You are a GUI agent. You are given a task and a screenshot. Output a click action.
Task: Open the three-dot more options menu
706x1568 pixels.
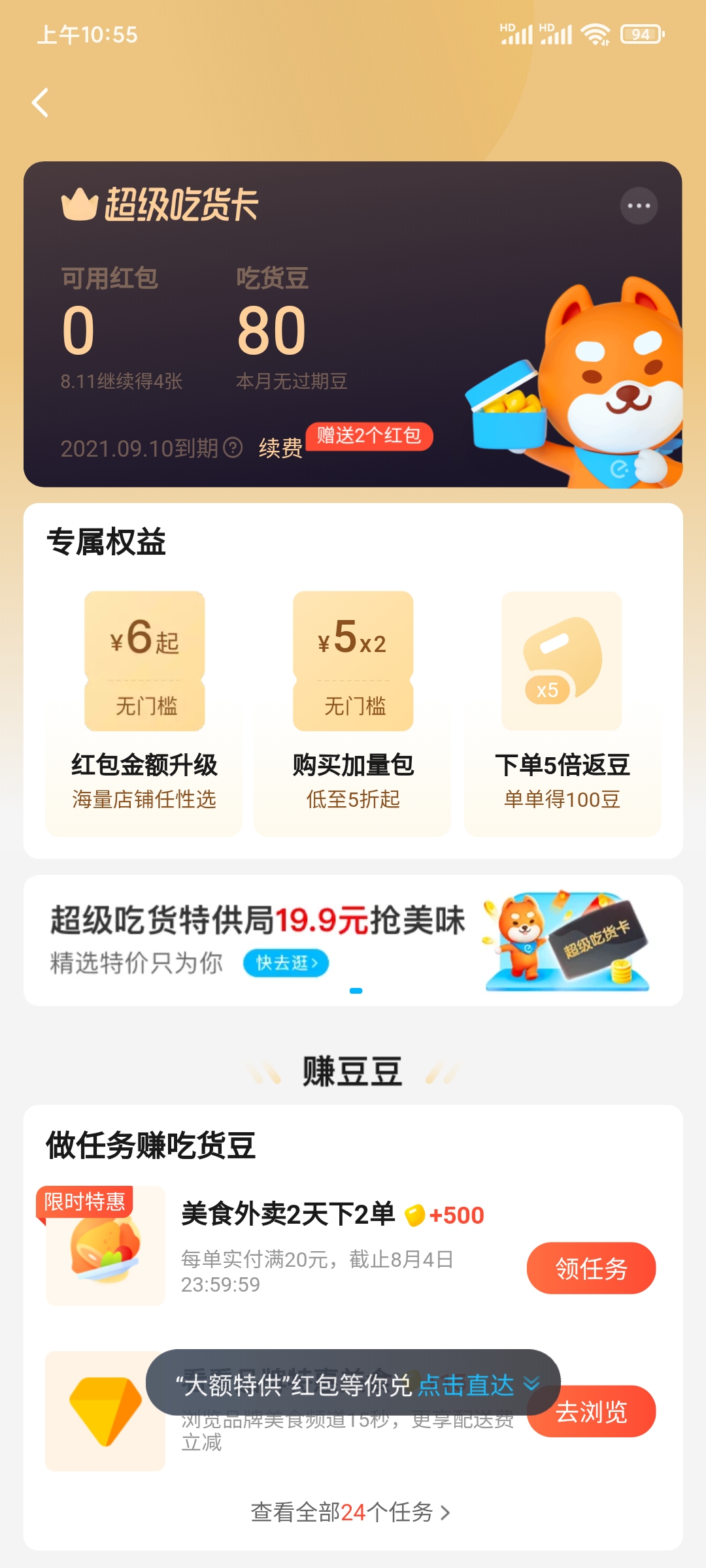tap(635, 204)
